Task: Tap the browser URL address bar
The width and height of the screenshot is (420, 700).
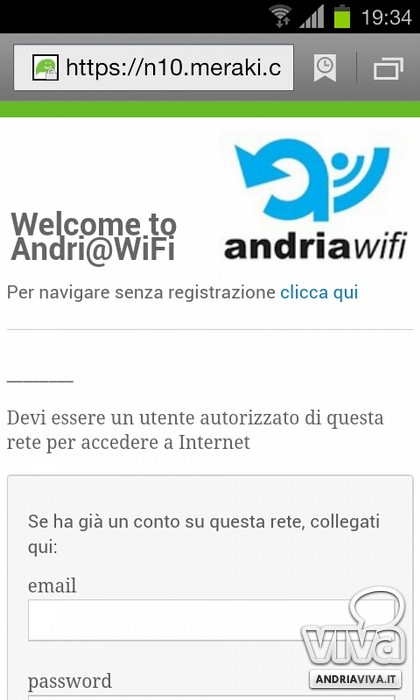Action: (154, 67)
